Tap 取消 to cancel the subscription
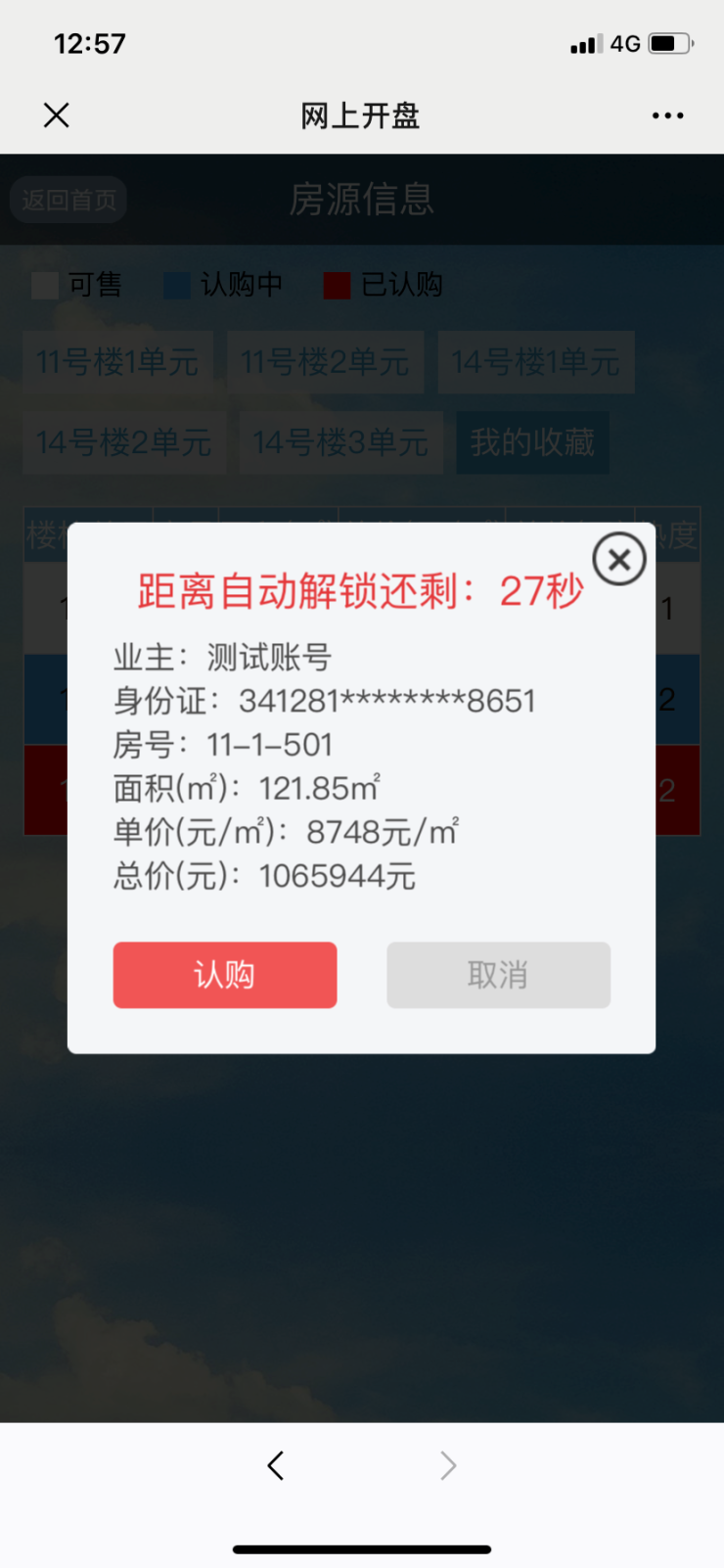Screen dimensions: 724x1568 (498, 975)
